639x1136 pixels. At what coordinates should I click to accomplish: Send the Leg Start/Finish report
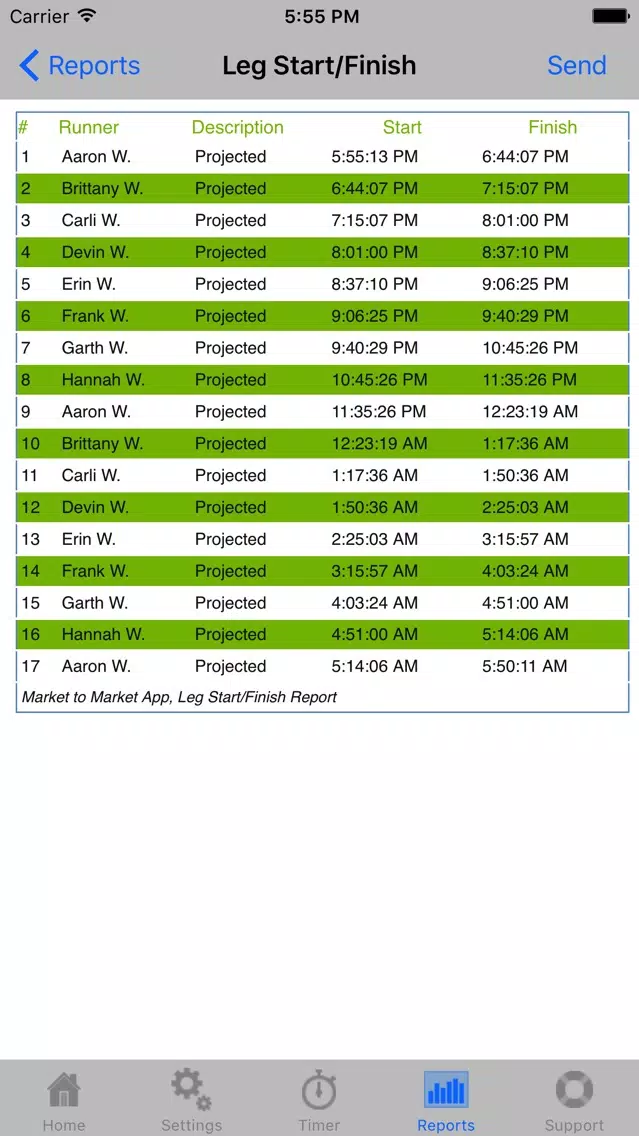click(576, 66)
